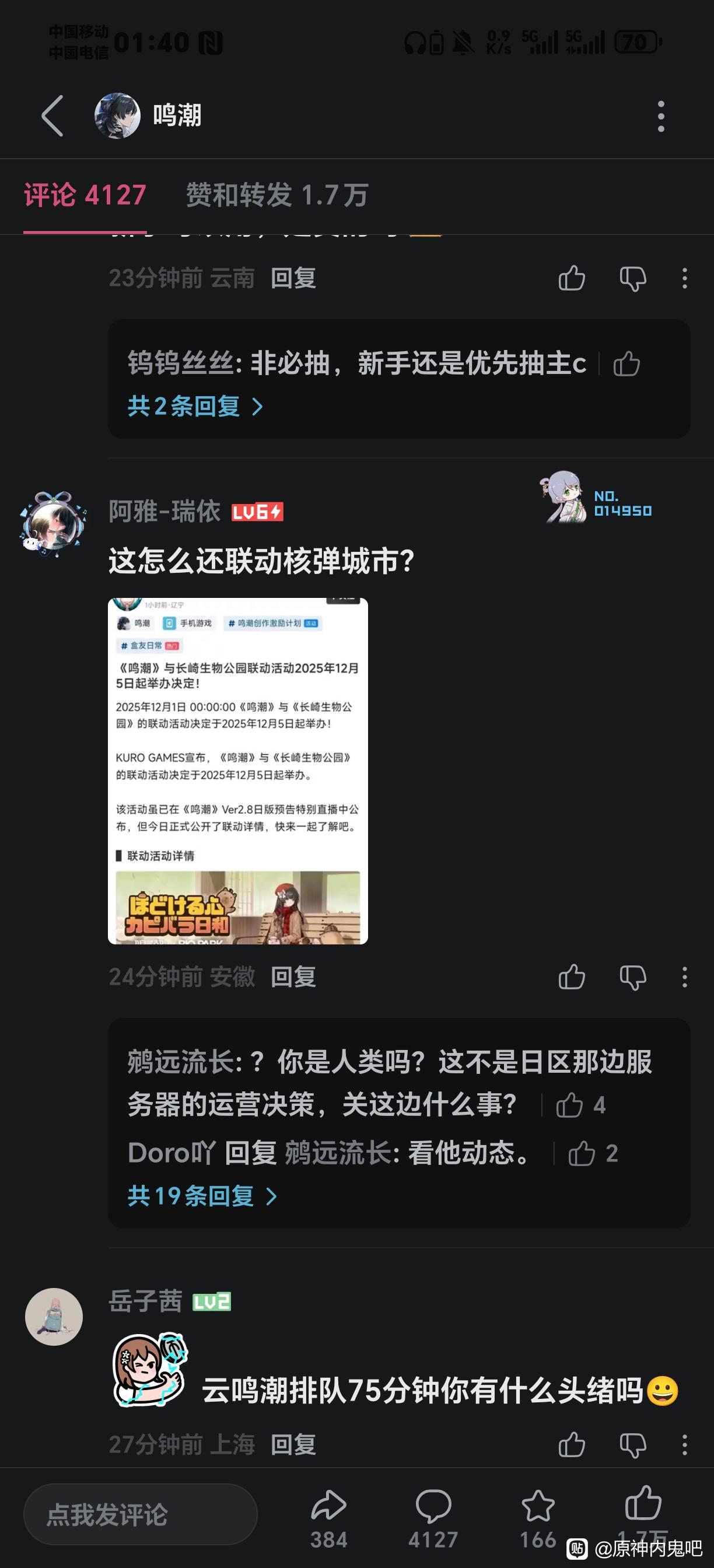The image size is (714, 1568).
Task: Select the 评论 4127 tab
Action: tap(85, 195)
